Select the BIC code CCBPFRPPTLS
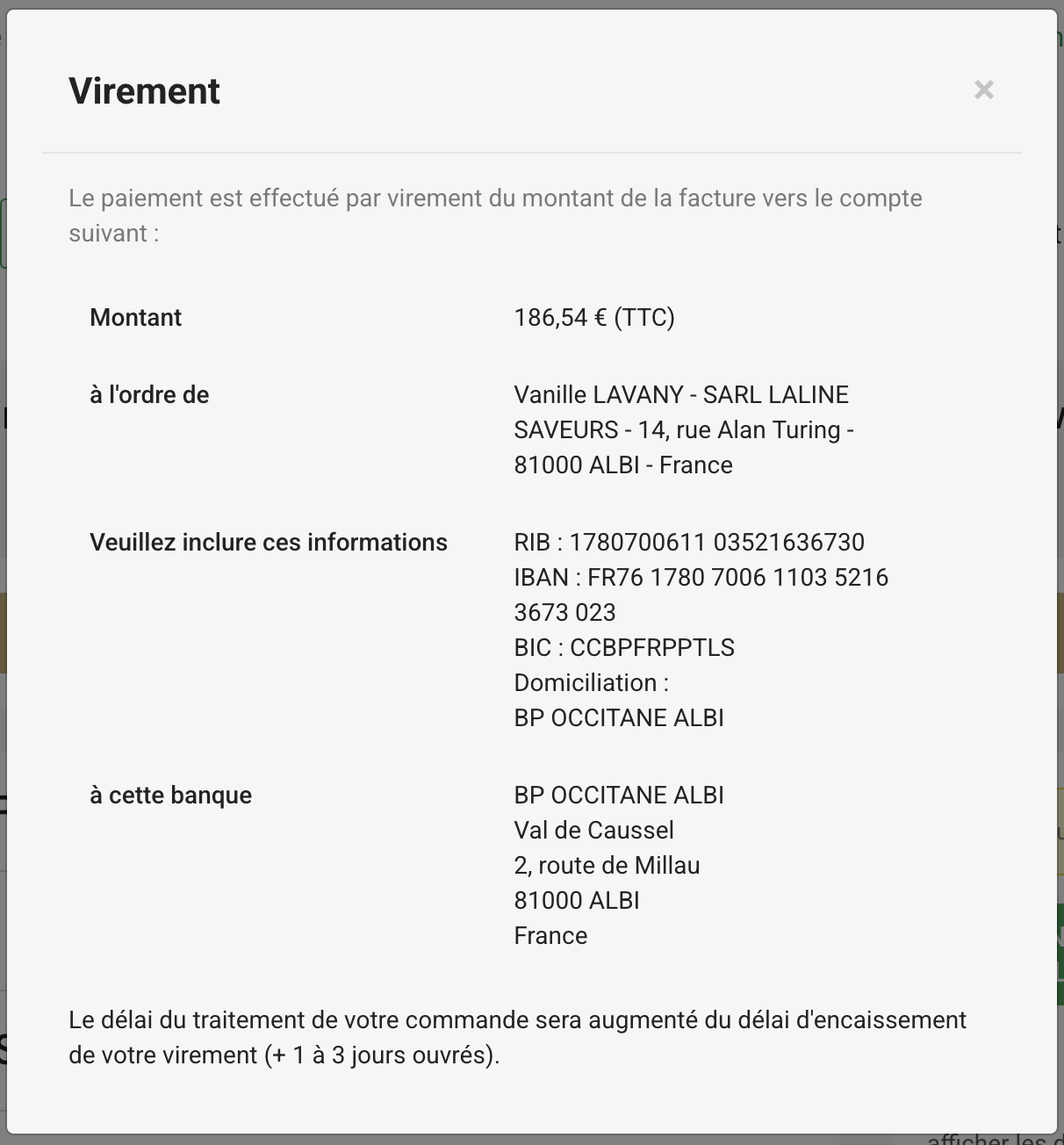The height and width of the screenshot is (1145, 1064). [625, 647]
